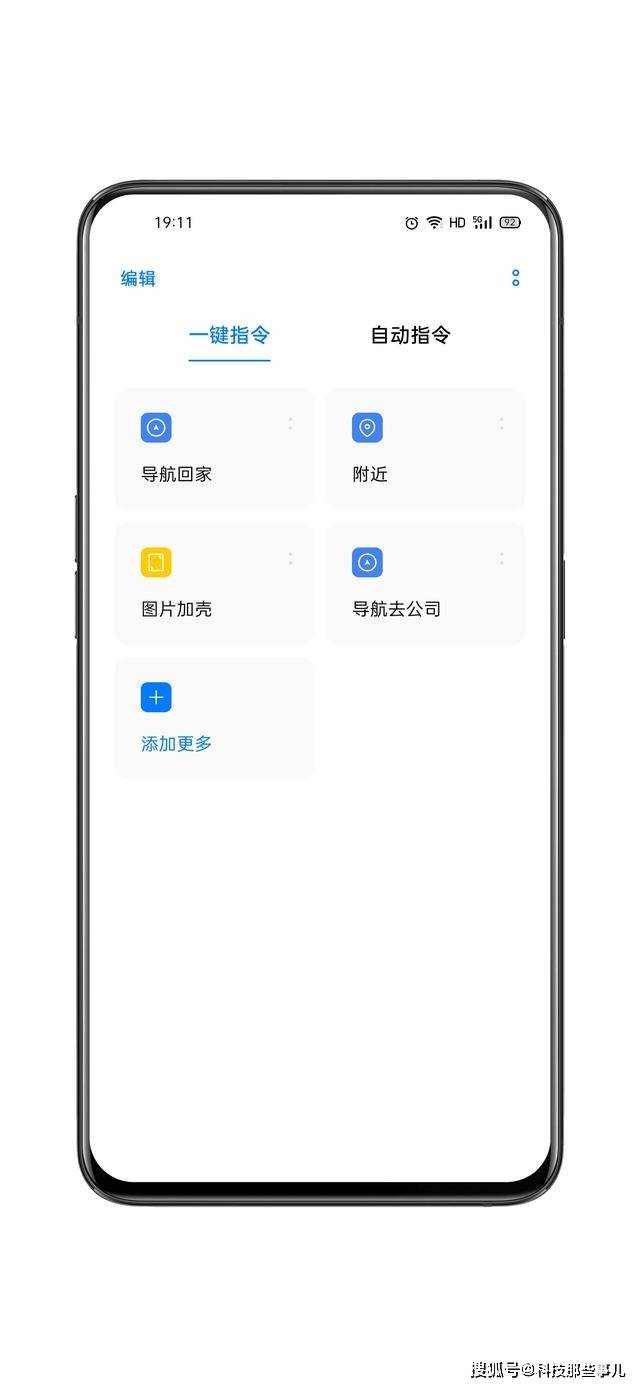Run the 导航回家 shortcut card
This screenshot has height=1387, width=640.
(x=215, y=449)
